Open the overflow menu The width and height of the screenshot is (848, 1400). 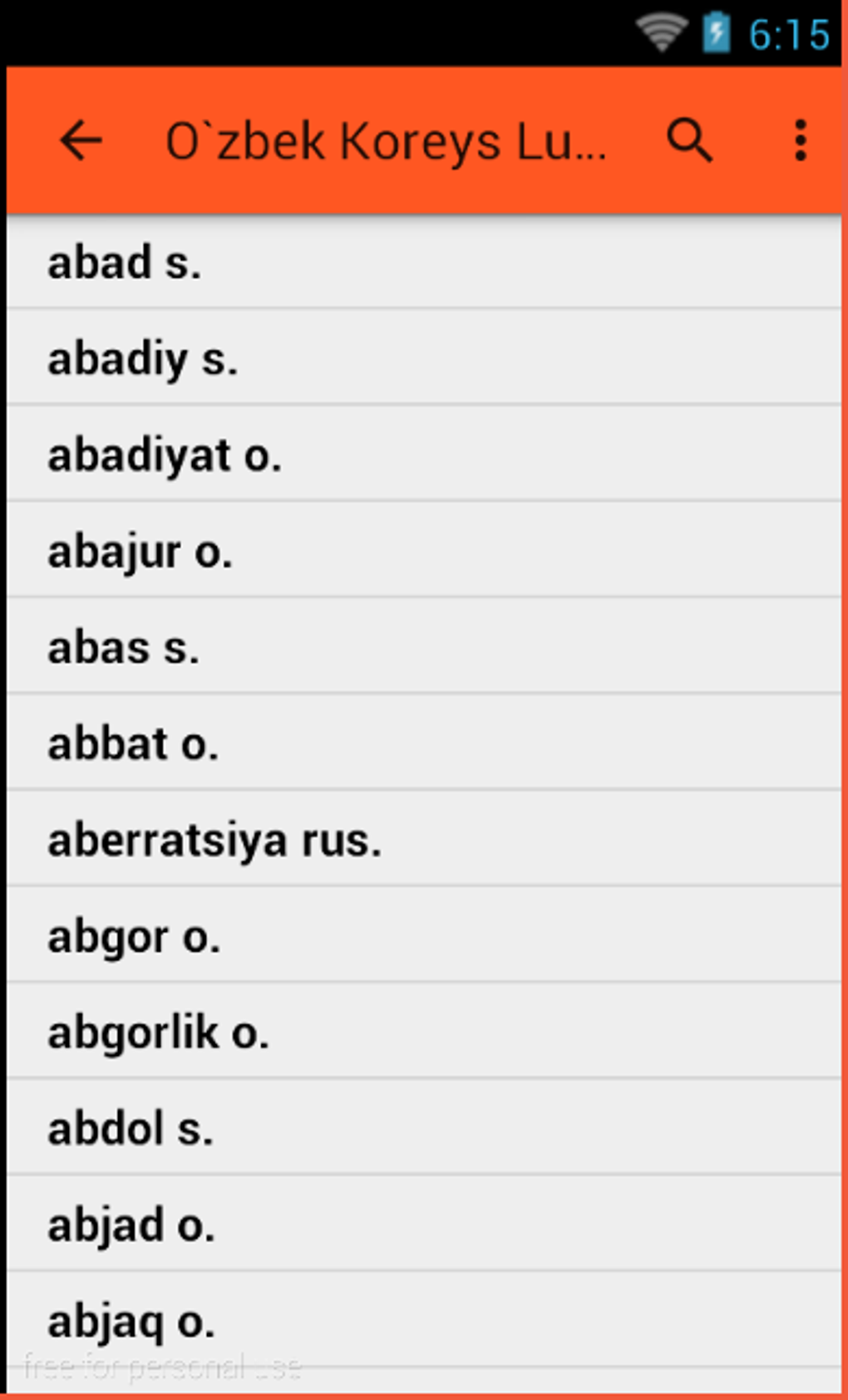800,140
